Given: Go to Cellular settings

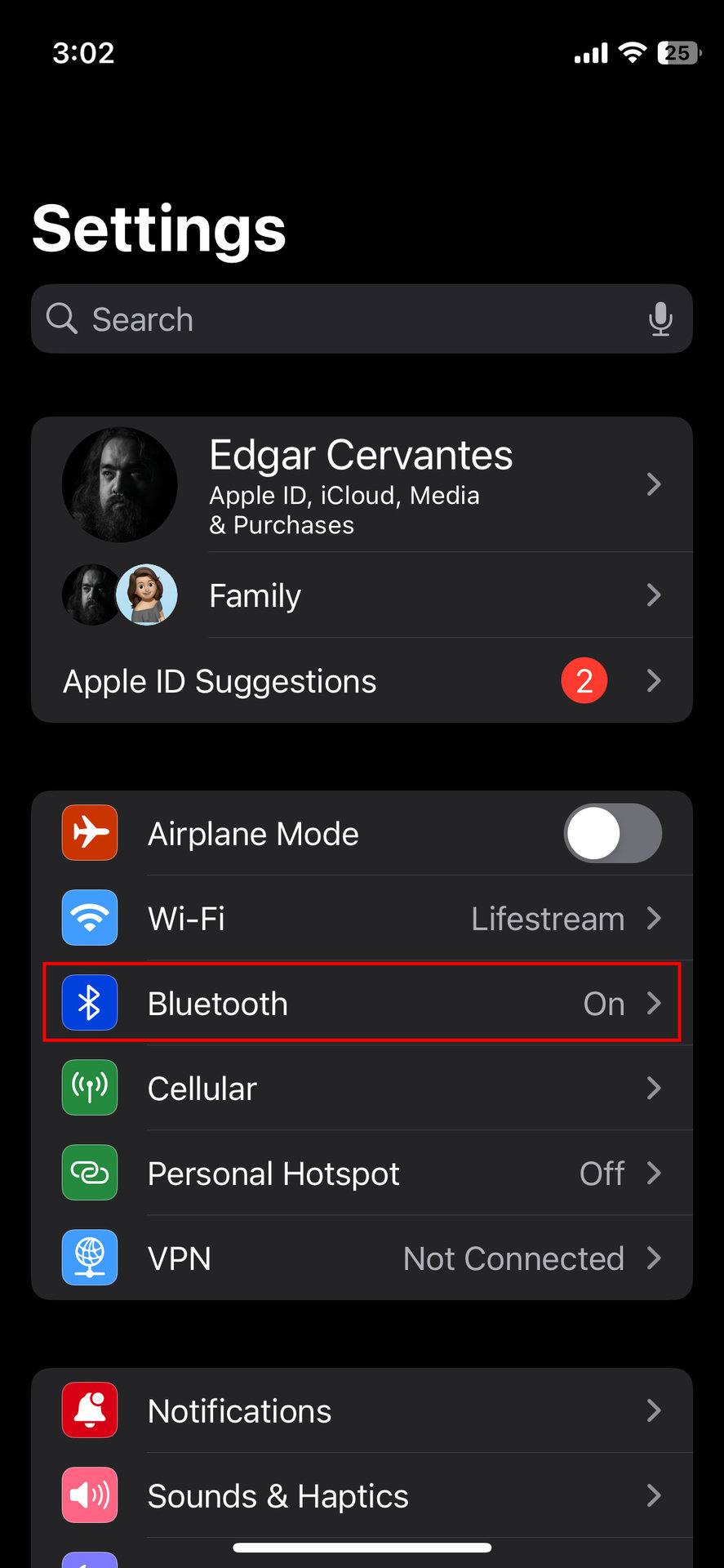Looking at the screenshot, I should [x=362, y=1089].
